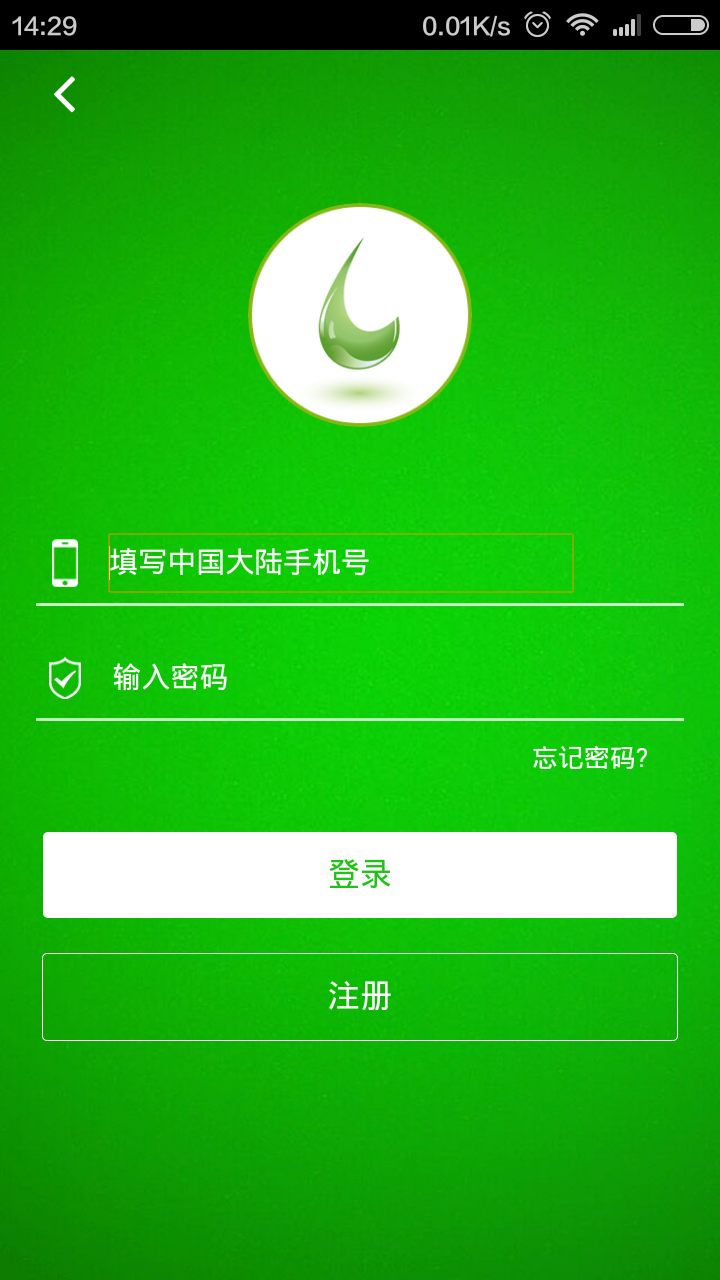
Task: Click the shield checkmark icon beside password field
Action: pos(64,678)
